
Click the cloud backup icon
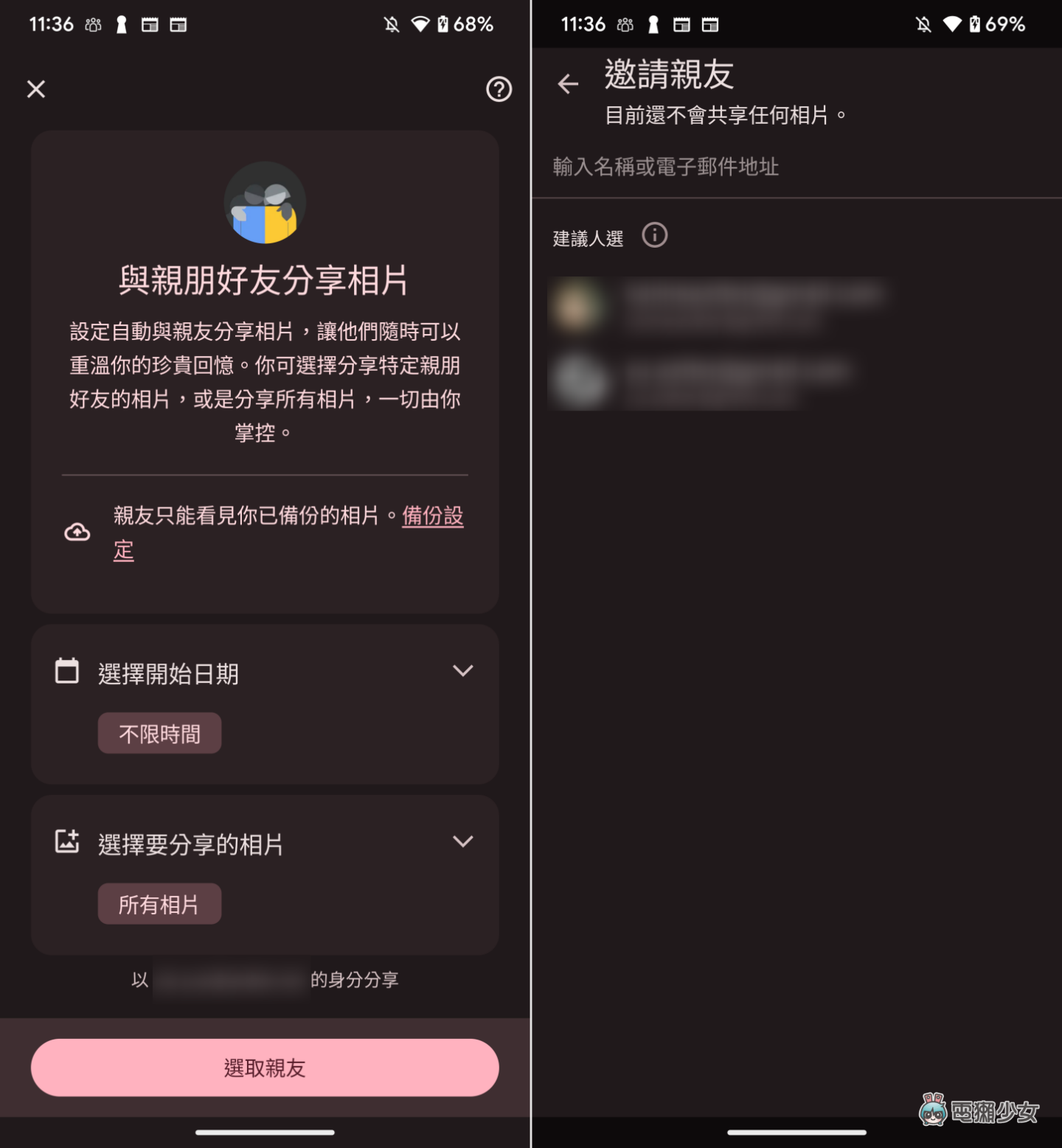coord(78,532)
